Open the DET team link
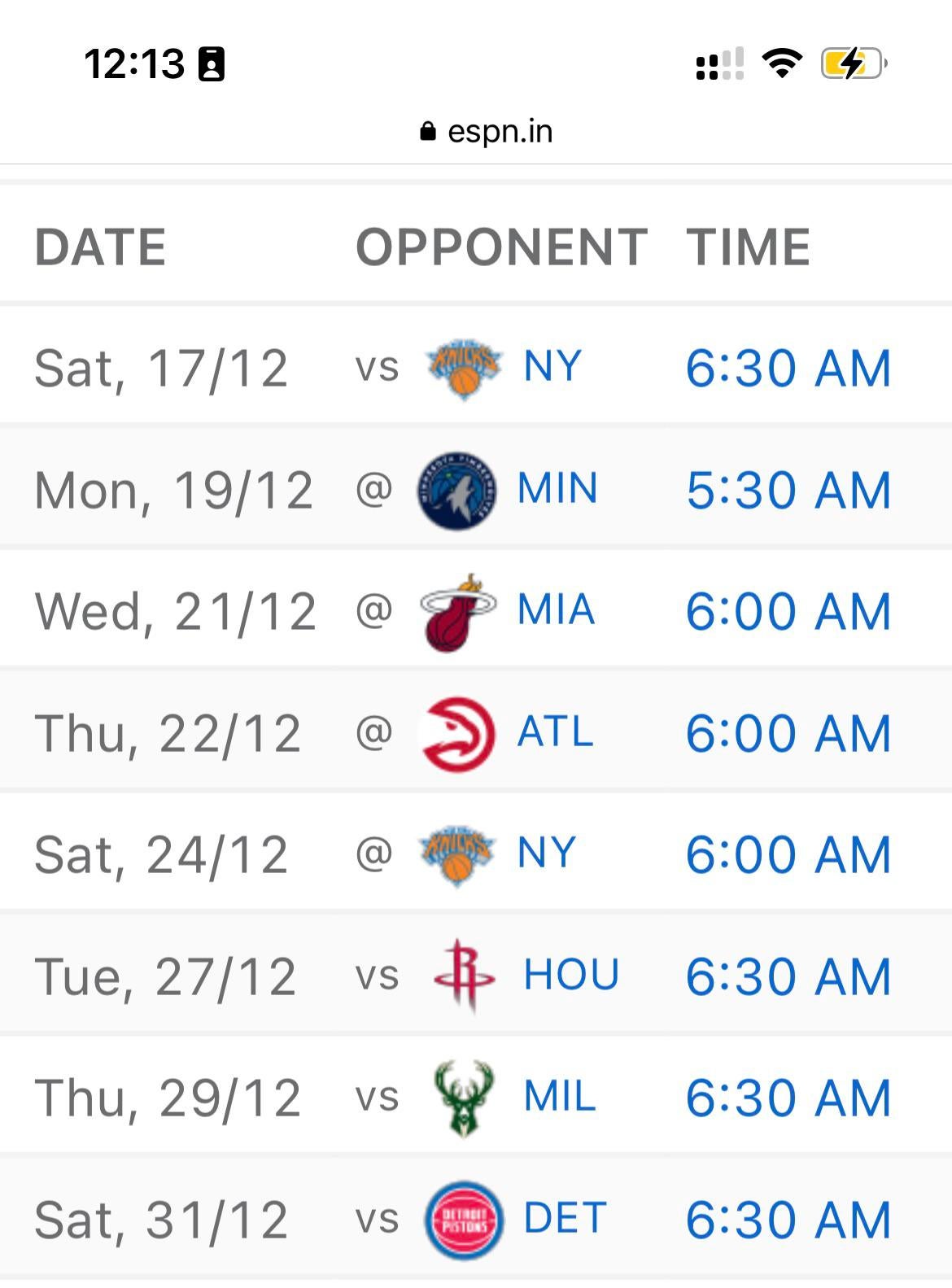Viewport: 952px width, 1288px height. [x=565, y=1218]
